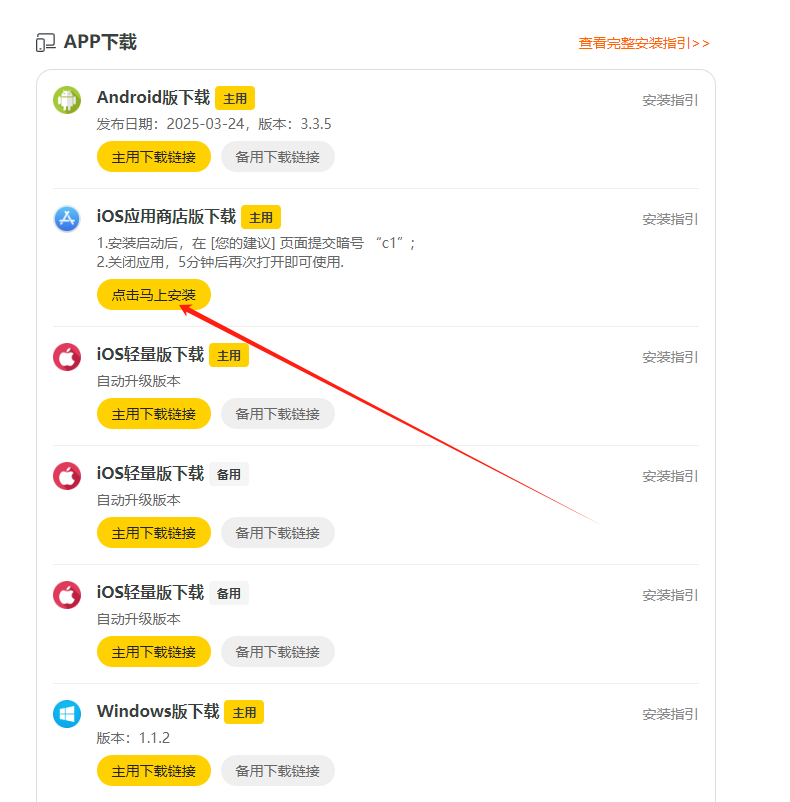This screenshot has width=790, height=802.
Task: Open 安装指引 for Windows版下载
Action: pos(668,714)
